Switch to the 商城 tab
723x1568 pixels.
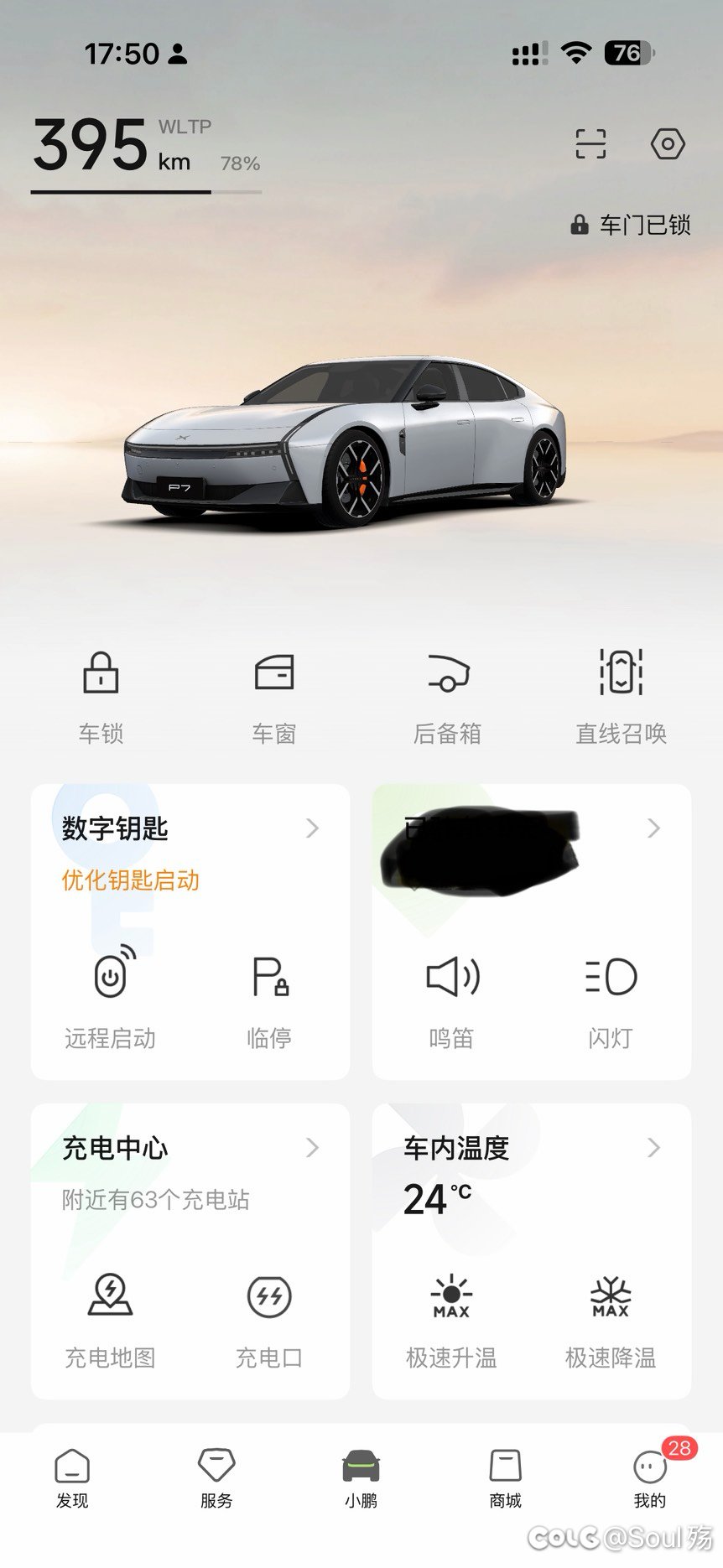point(506,1479)
